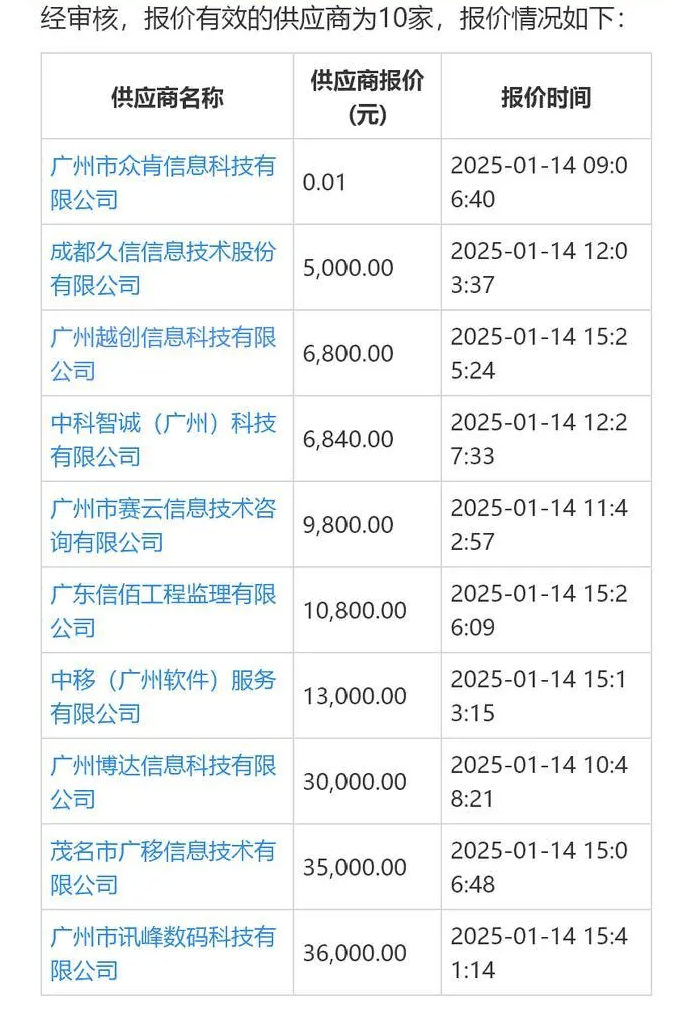Image resolution: width=684 pixels, height=1012 pixels.
Task: Open supplier 广东信佰工程监理有限公司
Action: 163,596
